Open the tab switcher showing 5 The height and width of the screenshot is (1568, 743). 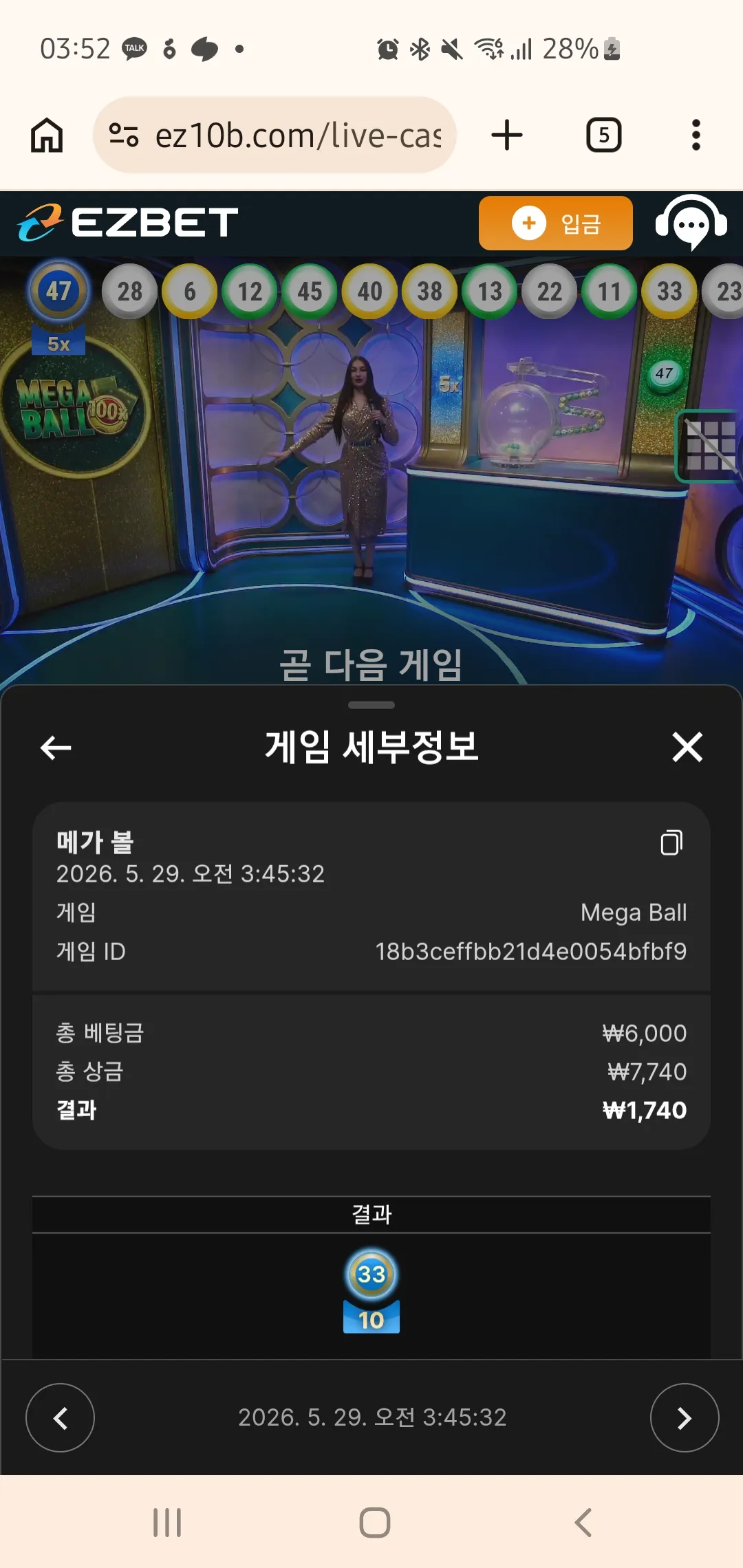[x=603, y=135]
